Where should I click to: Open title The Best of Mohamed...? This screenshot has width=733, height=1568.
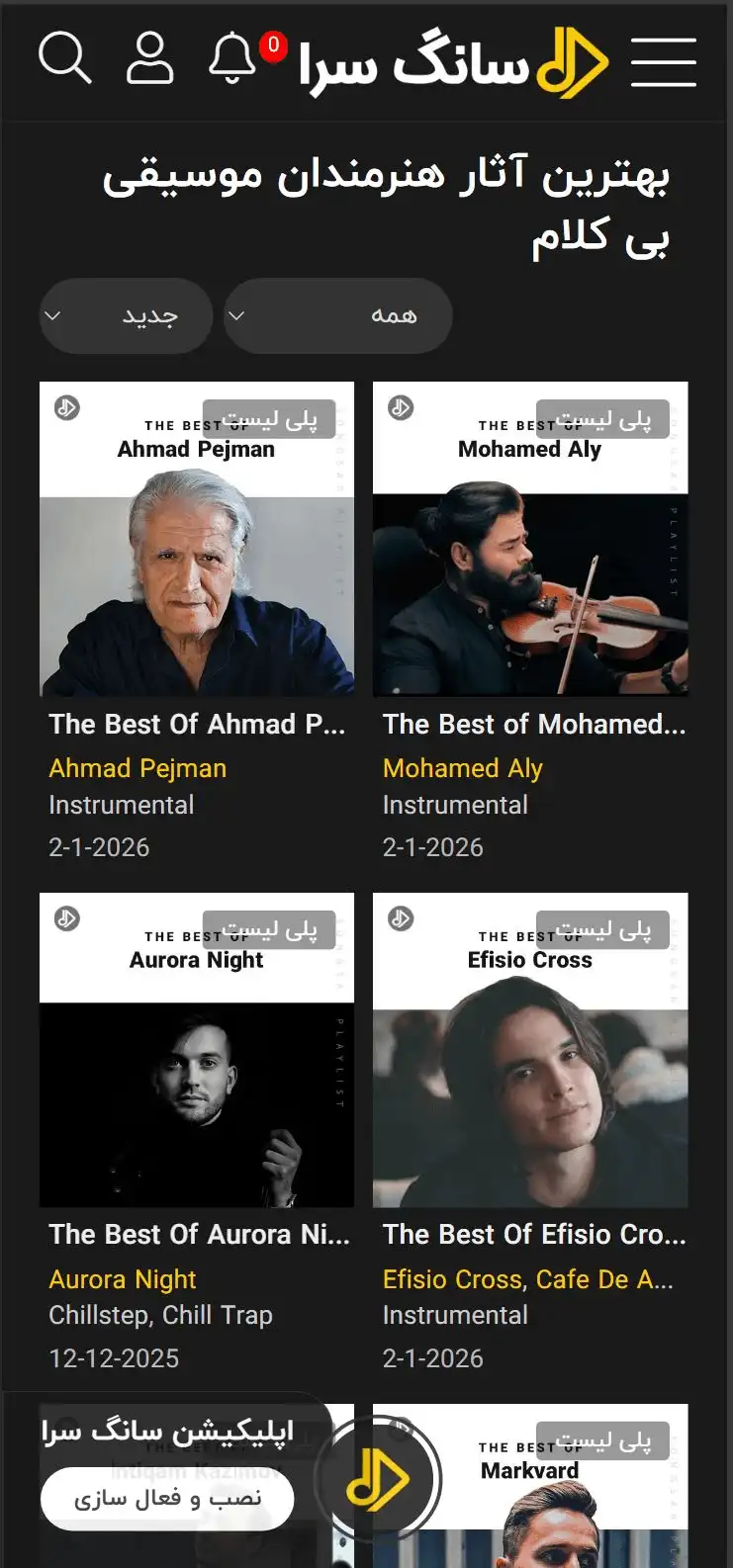pos(533,725)
